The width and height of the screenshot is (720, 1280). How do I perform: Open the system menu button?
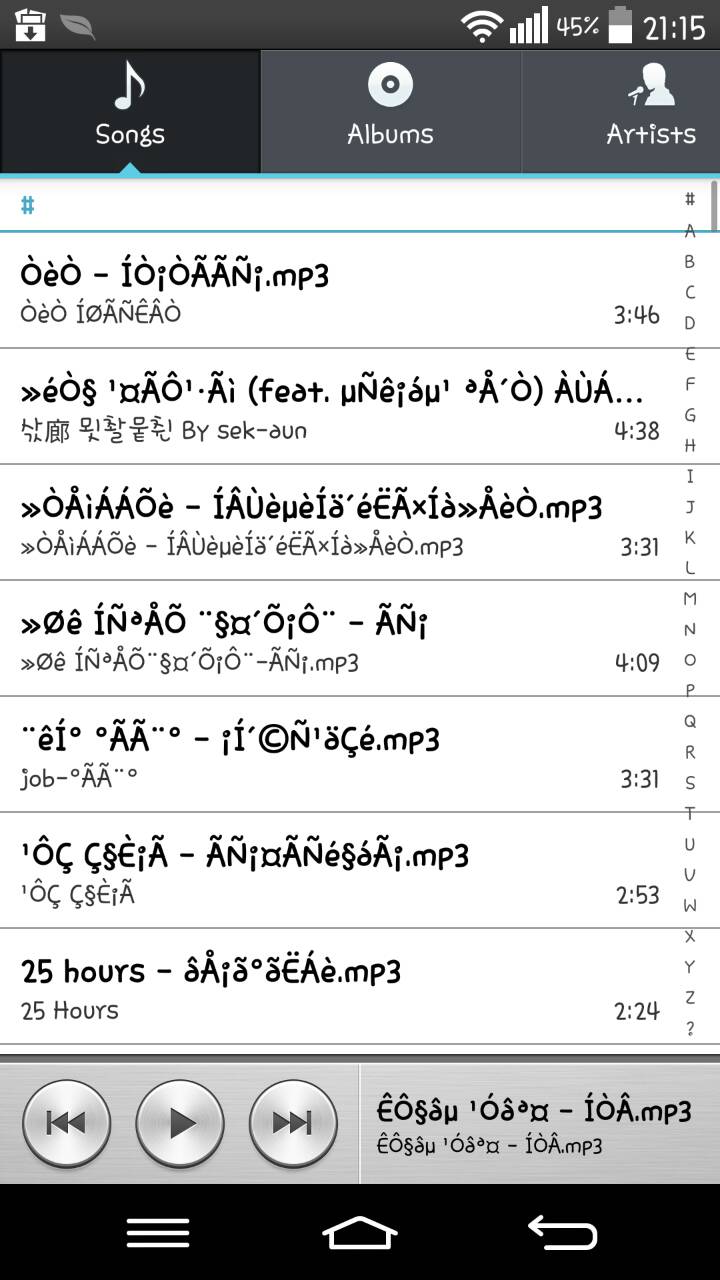pos(158,1233)
